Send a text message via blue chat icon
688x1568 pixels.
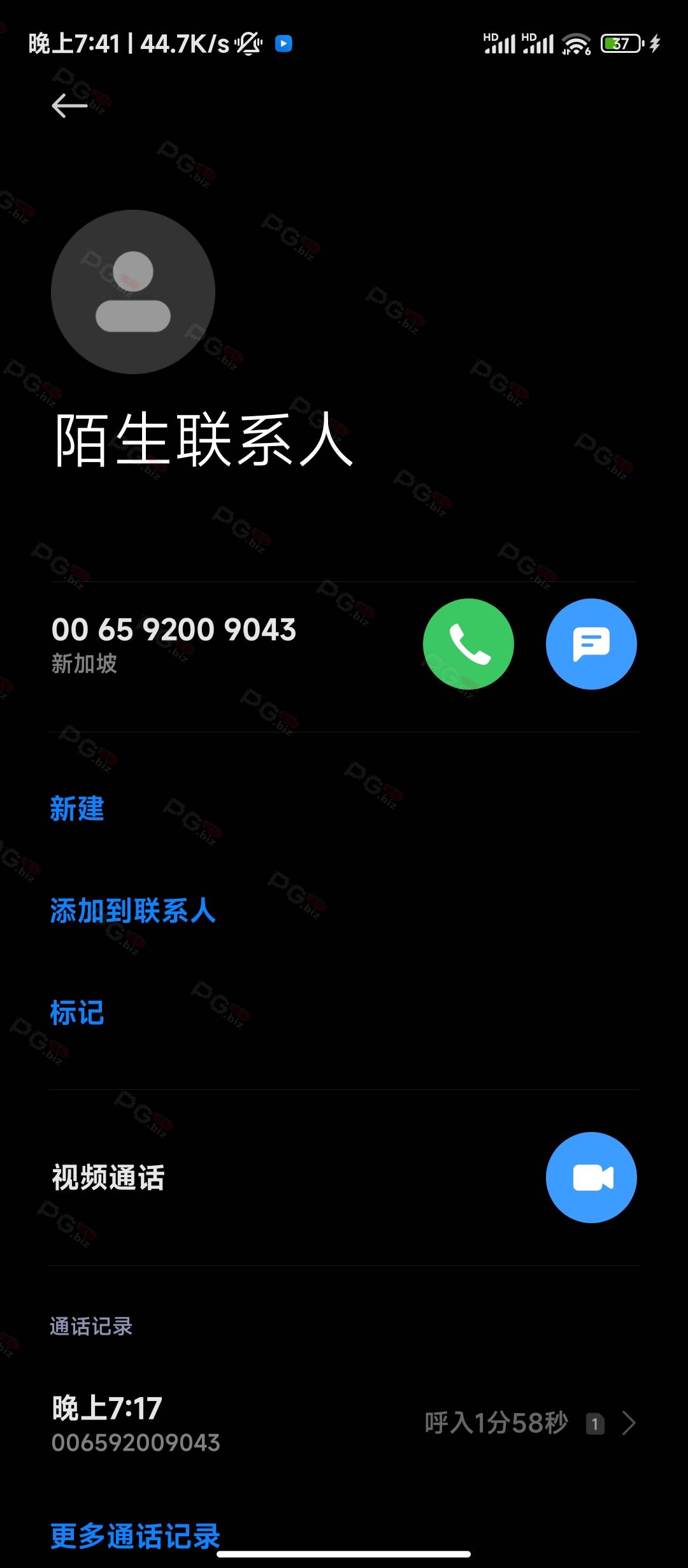tap(591, 644)
